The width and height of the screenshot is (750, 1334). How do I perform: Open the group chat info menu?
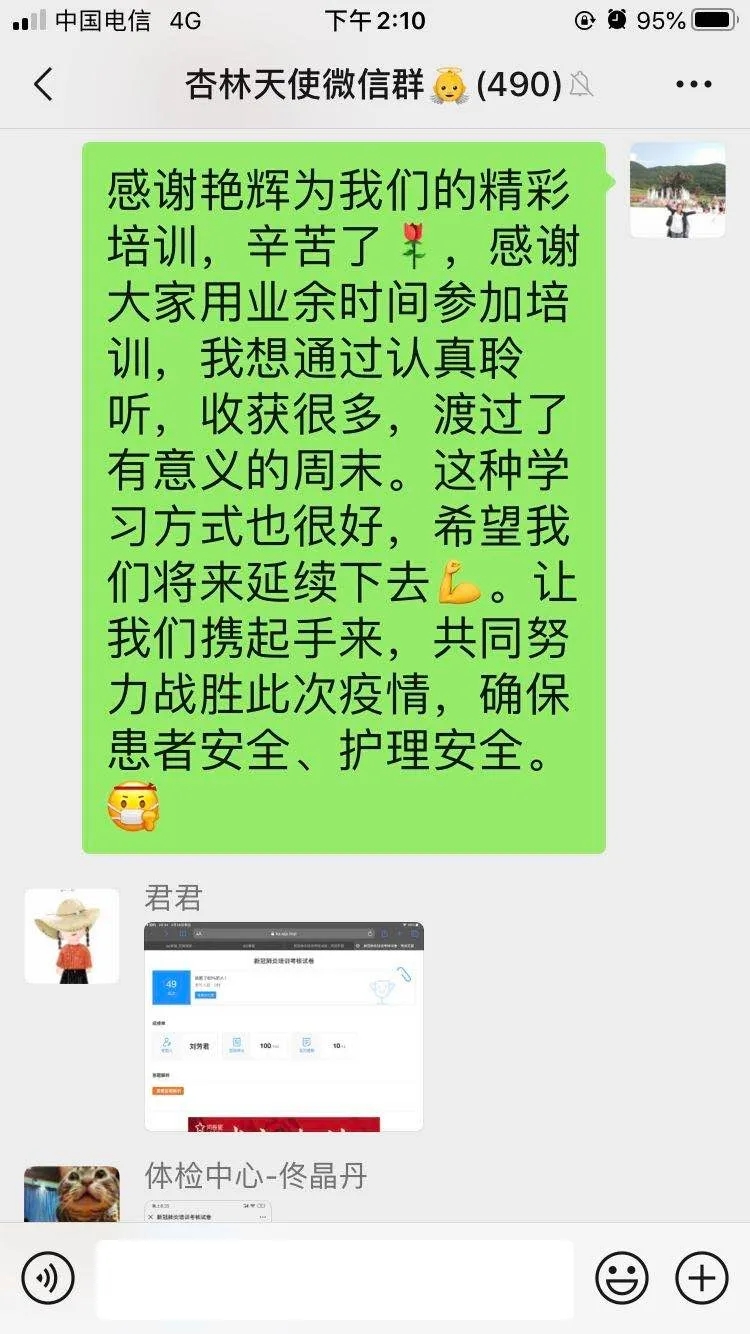coord(693,85)
